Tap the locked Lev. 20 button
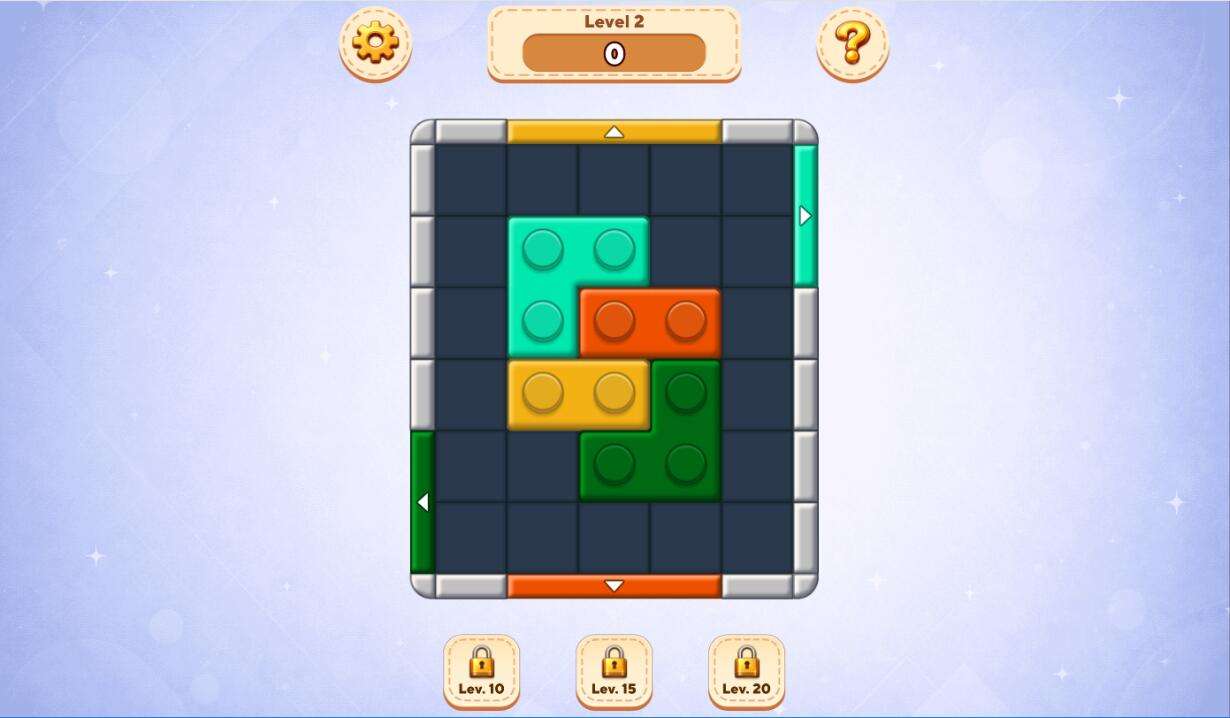 746,670
